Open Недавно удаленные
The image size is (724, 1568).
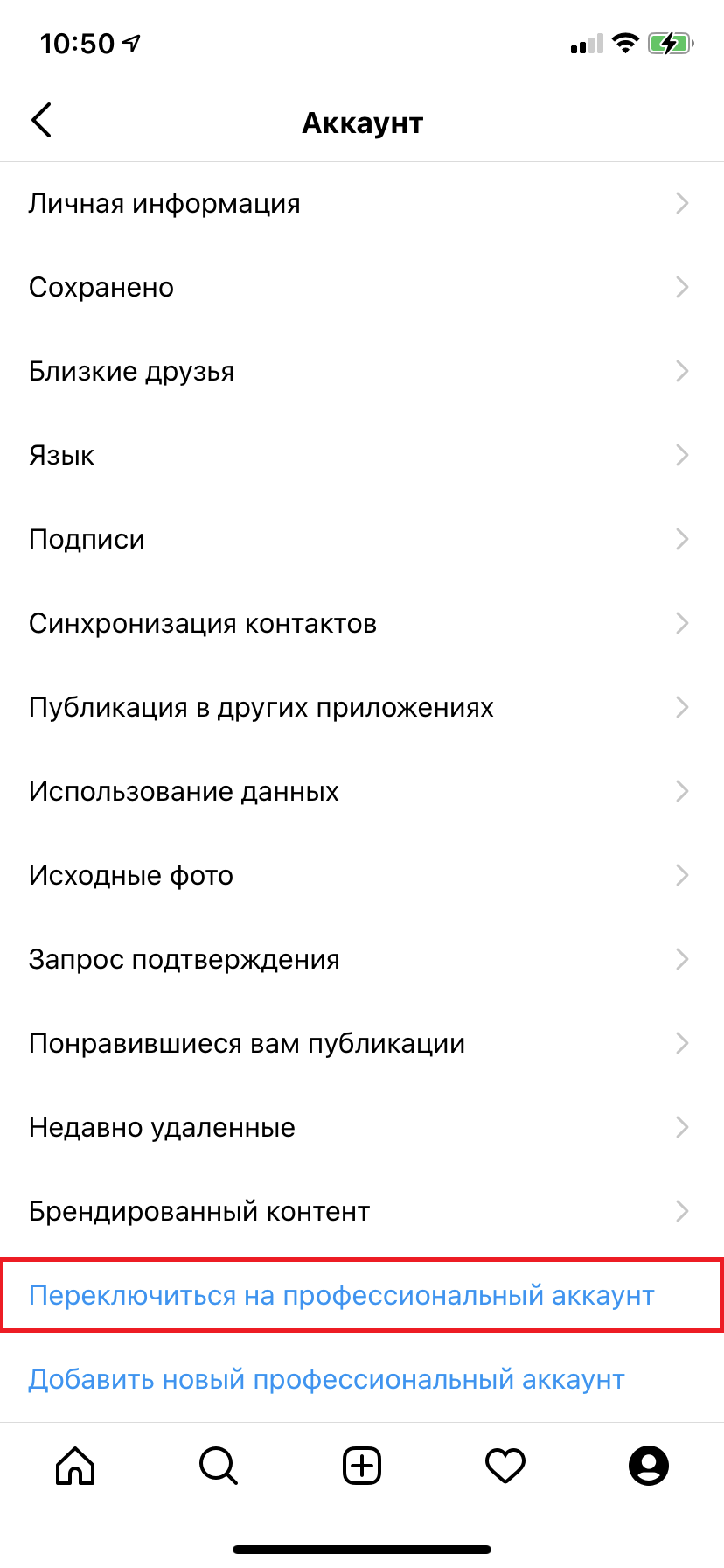click(x=162, y=1128)
